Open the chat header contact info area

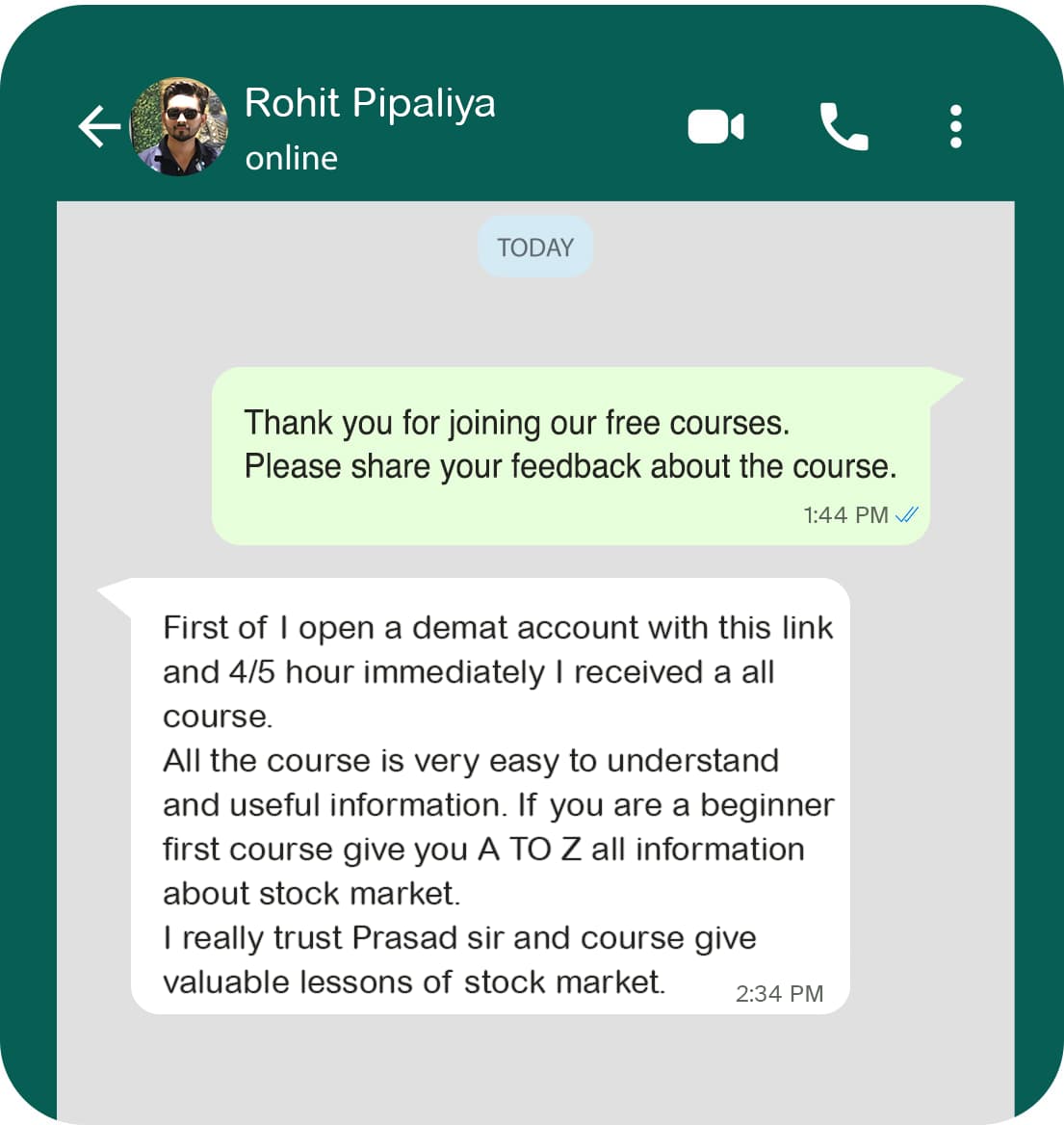(x=371, y=125)
